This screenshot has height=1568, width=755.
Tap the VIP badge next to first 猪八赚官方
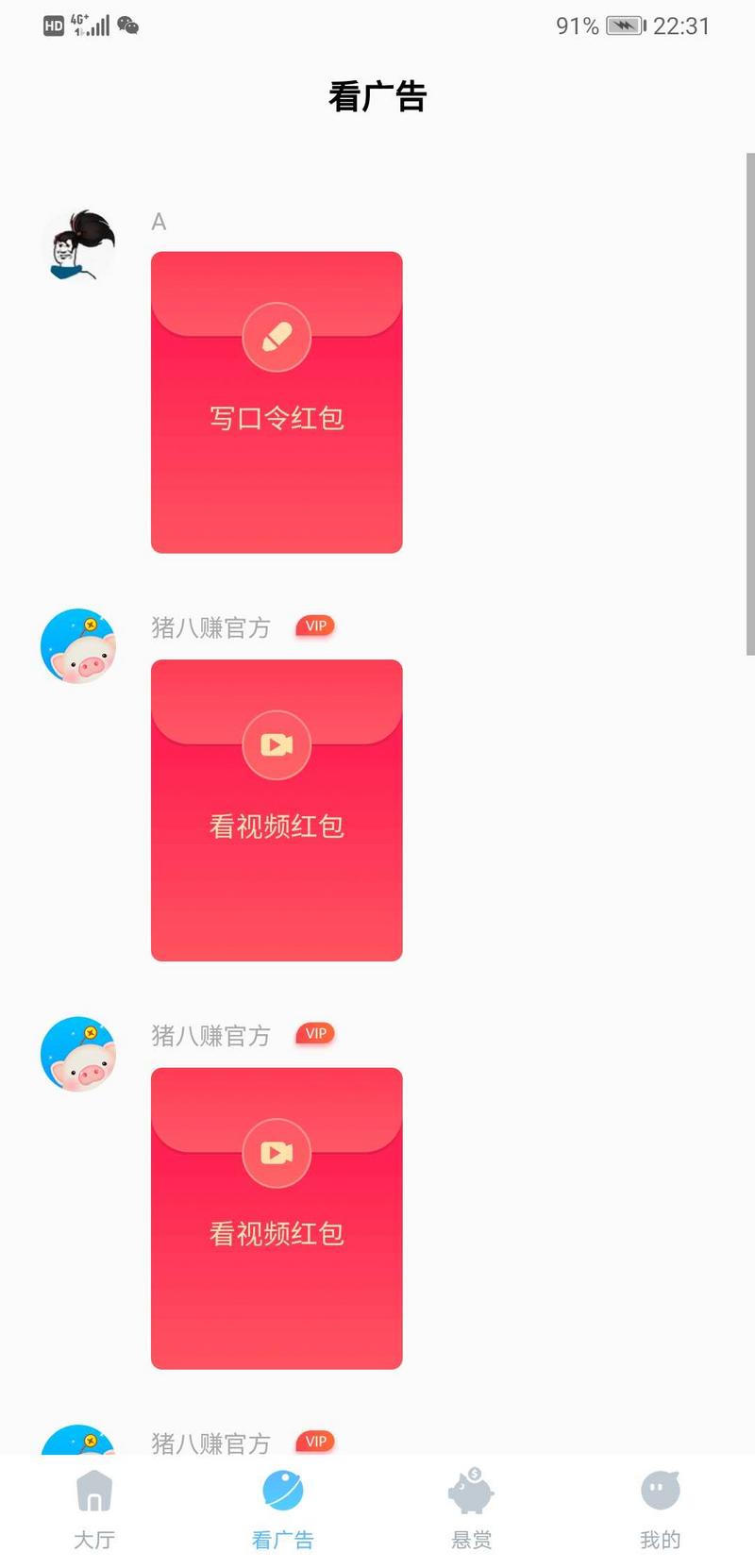(315, 626)
